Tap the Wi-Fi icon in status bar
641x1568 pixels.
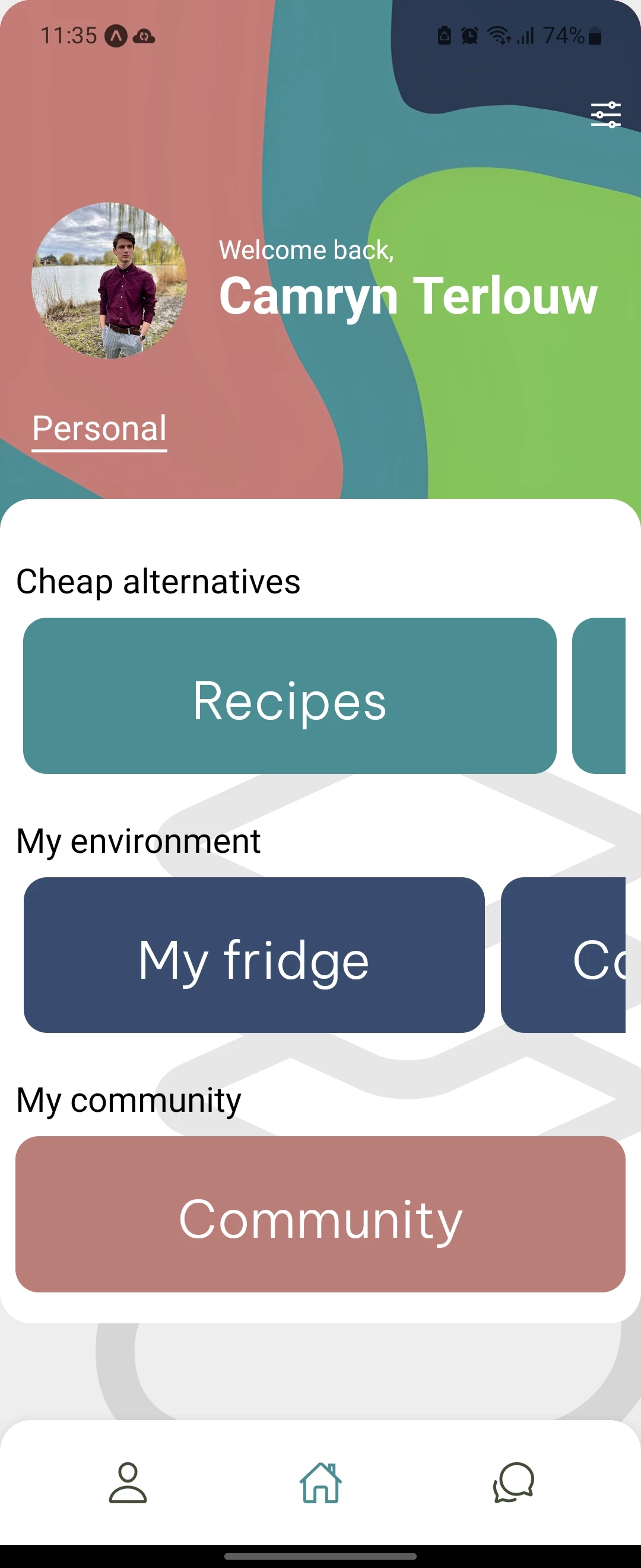pyautogui.click(x=498, y=35)
